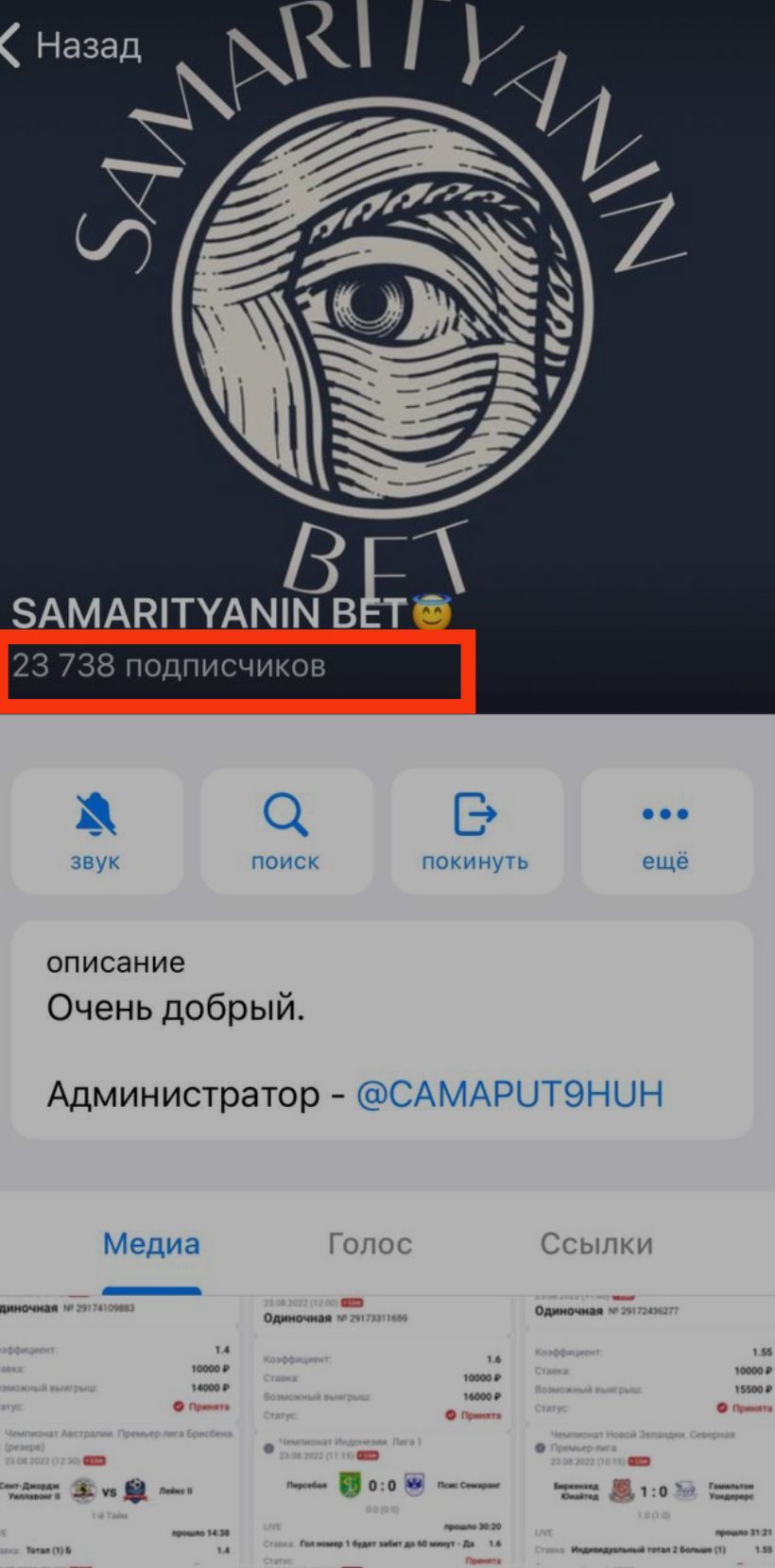Leave the channel with покинуть
The height and width of the screenshot is (1568, 775).
pos(476,831)
